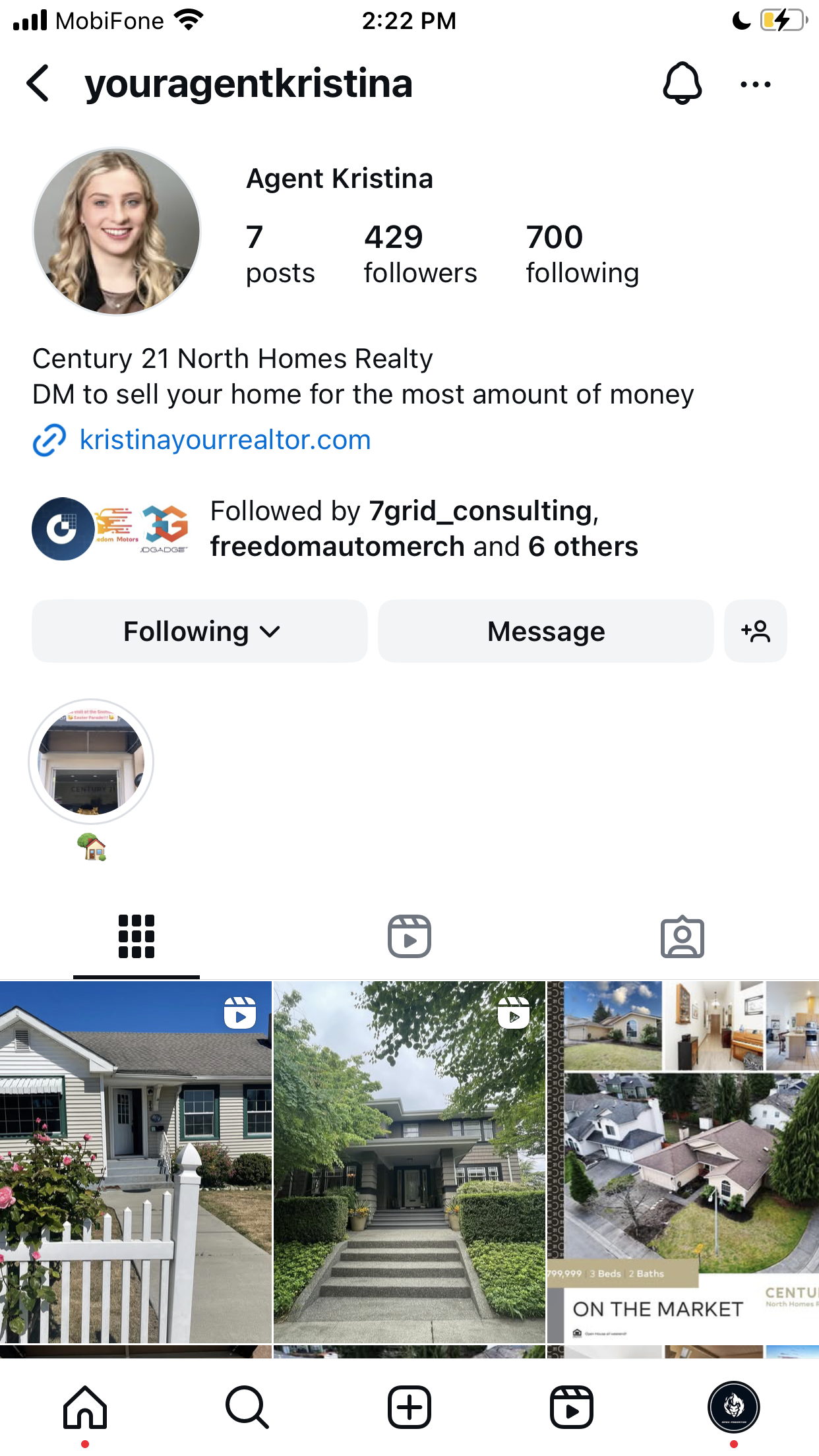The image size is (819, 1456).
Task: Open the 700 following list
Action: point(582,255)
